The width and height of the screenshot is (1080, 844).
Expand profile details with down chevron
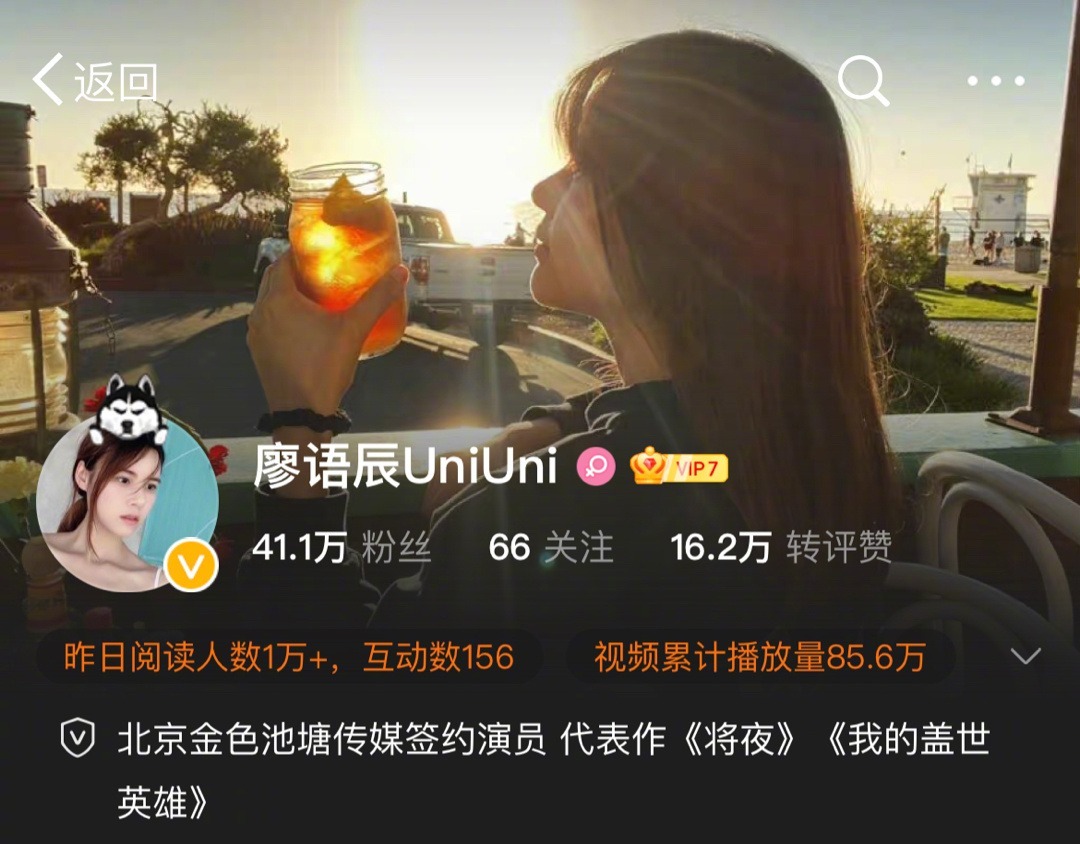1026,657
